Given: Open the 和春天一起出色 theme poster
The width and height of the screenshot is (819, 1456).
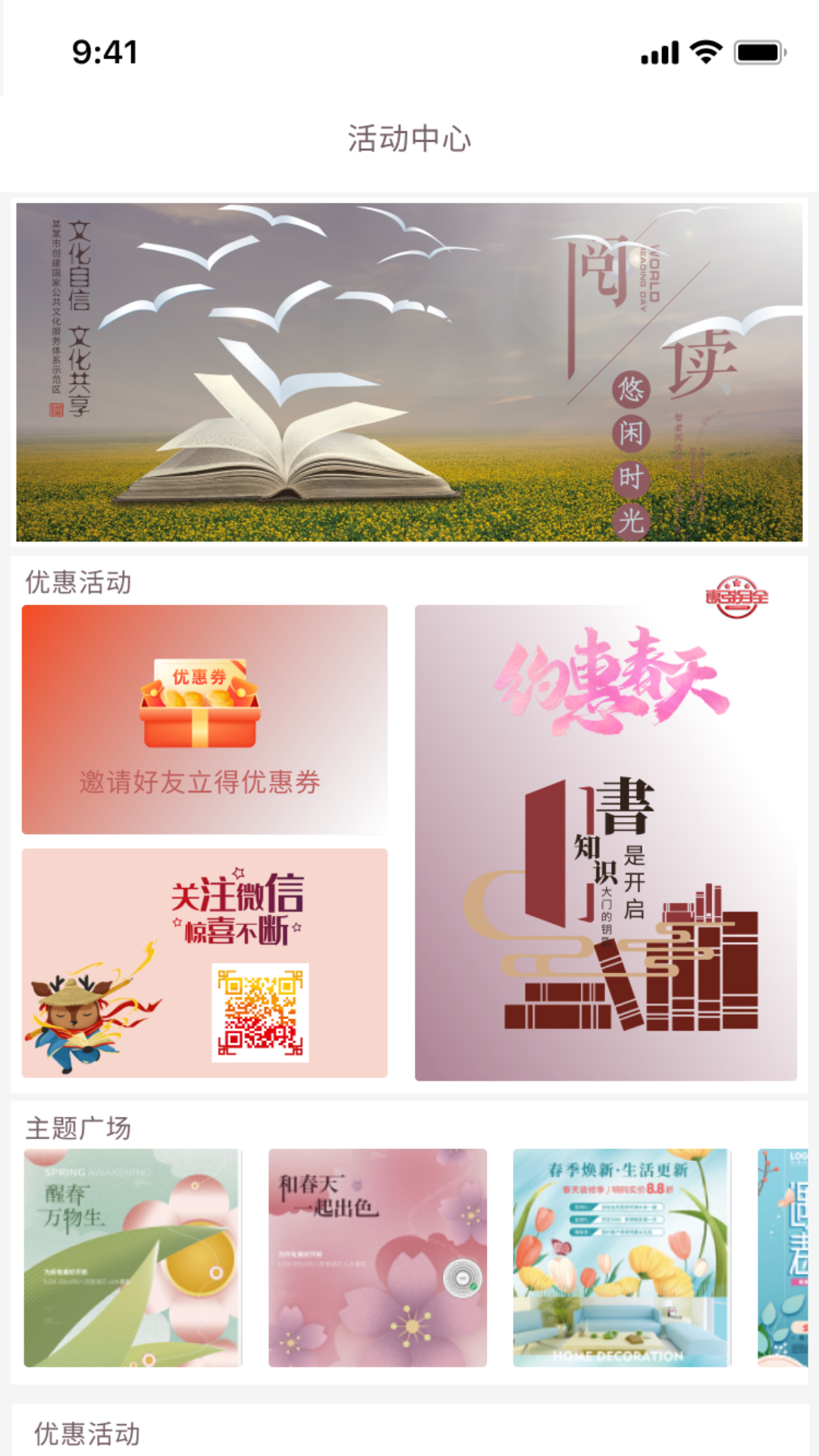Looking at the screenshot, I should click(377, 1257).
